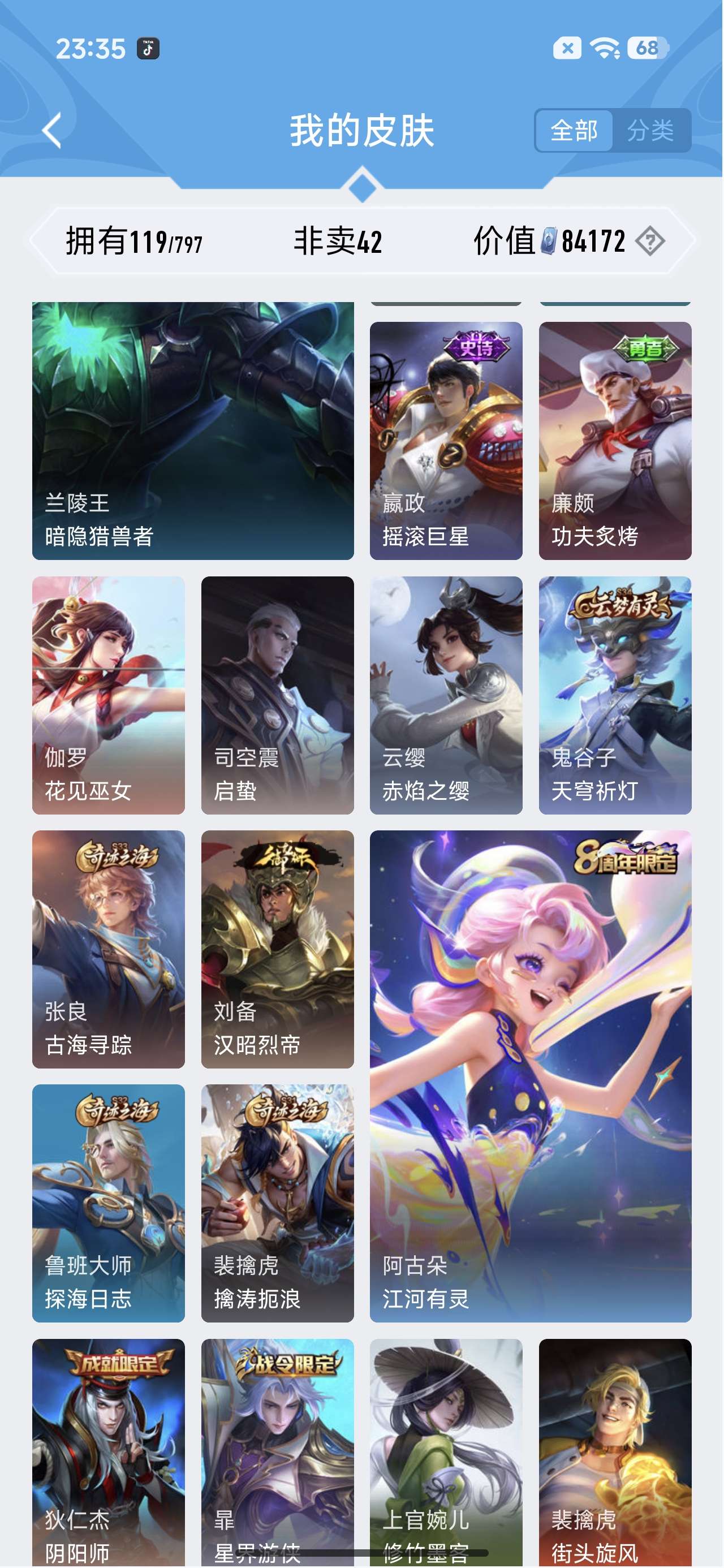This screenshot has height=1568, width=724.
Task: Open 云缨 赤焰之缨 skin
Action: [x=446, y=695]
